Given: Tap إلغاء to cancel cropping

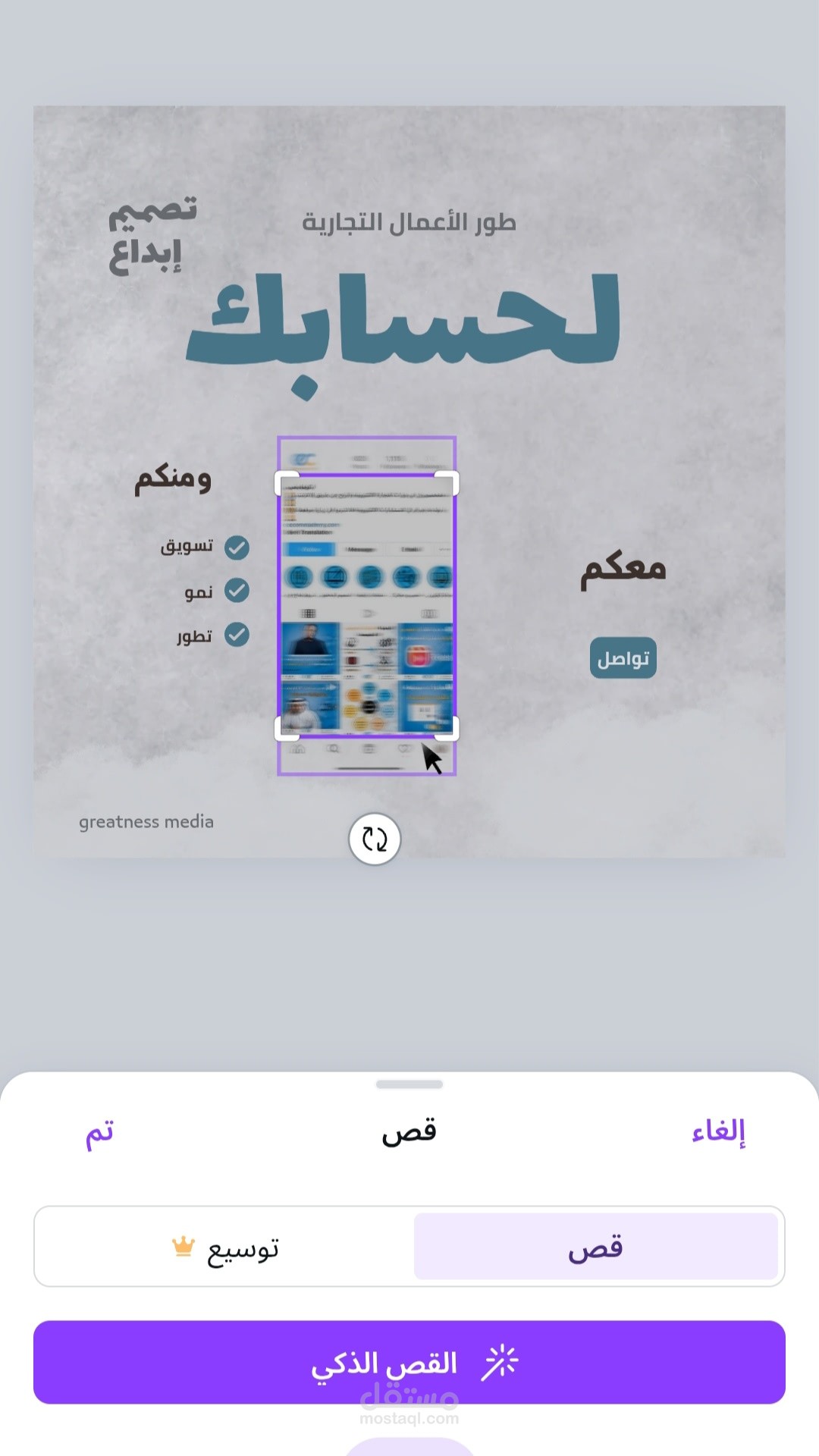Looking at the screenshot, I should click(718, 1132).
